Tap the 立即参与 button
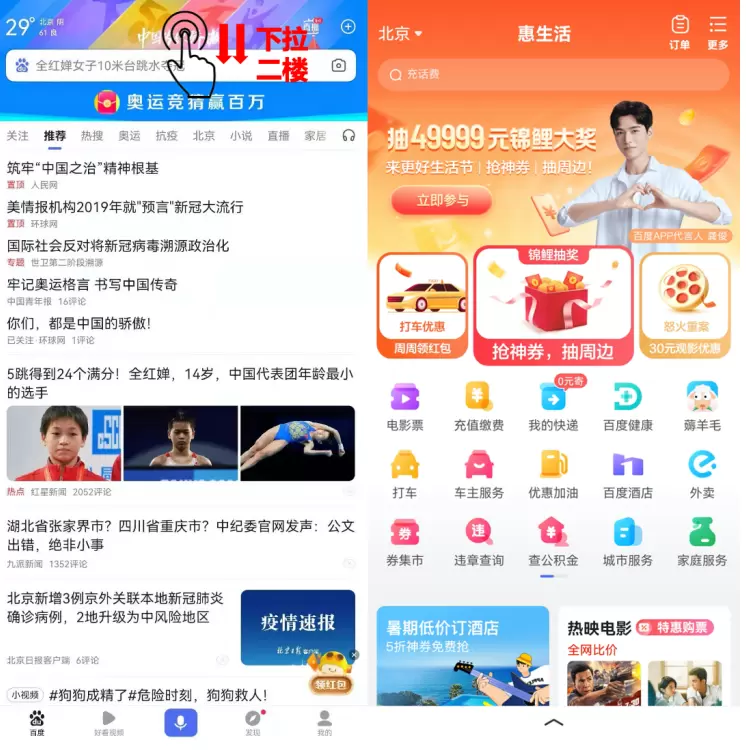 [x=441, y=200]
